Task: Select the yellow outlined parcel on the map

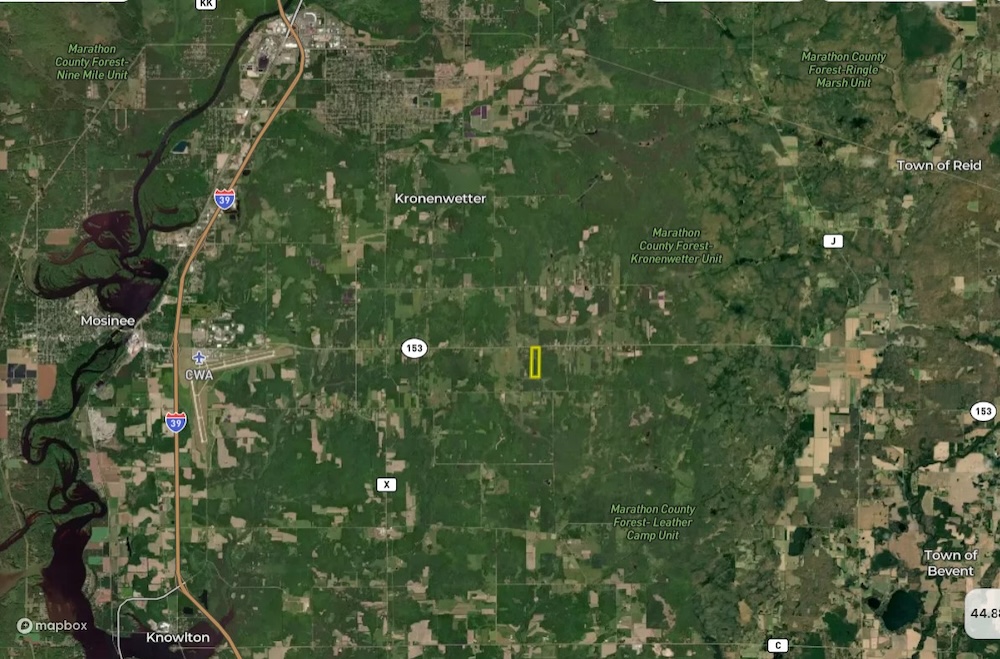Action: click(x=535, y=362)
